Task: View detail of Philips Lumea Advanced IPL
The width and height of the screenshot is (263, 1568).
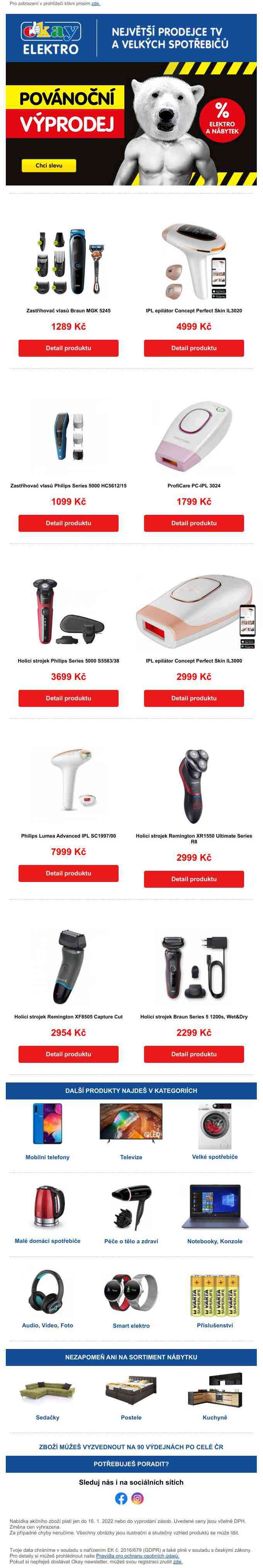Action: point(68,873)
